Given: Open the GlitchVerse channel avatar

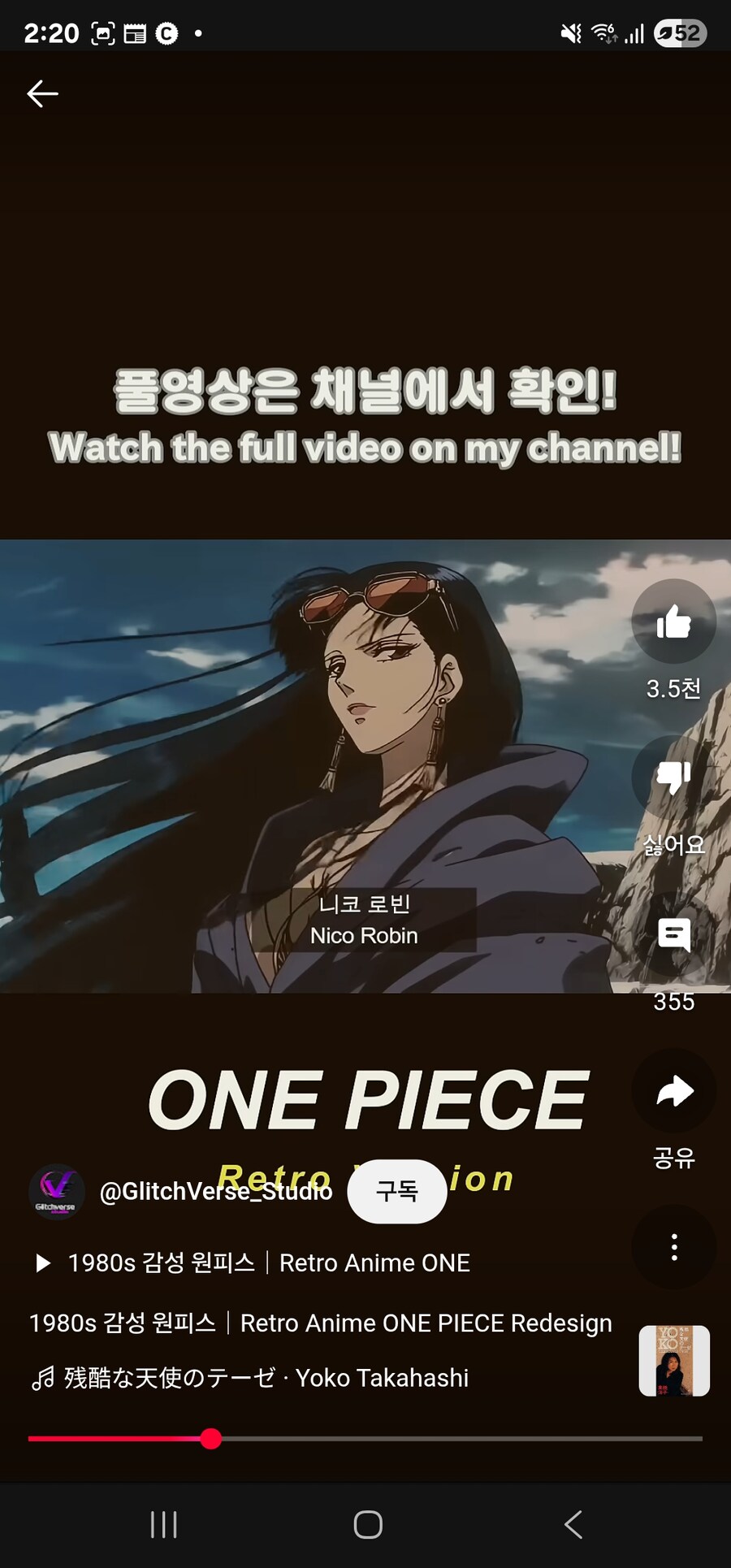Looking at the screenshot, I should pos(56,1192).
